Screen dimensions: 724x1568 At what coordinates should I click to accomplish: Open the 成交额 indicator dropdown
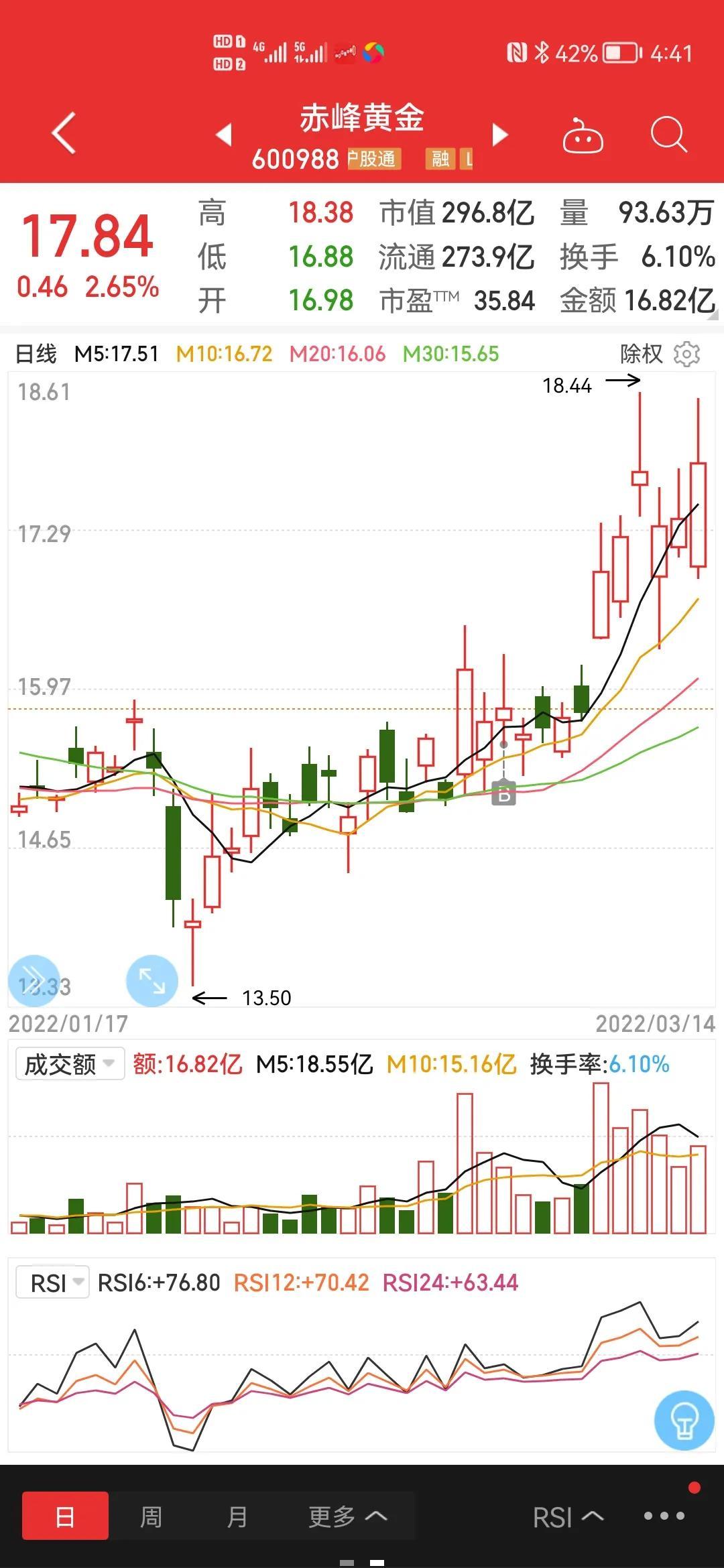click(x=70, y=1063)
